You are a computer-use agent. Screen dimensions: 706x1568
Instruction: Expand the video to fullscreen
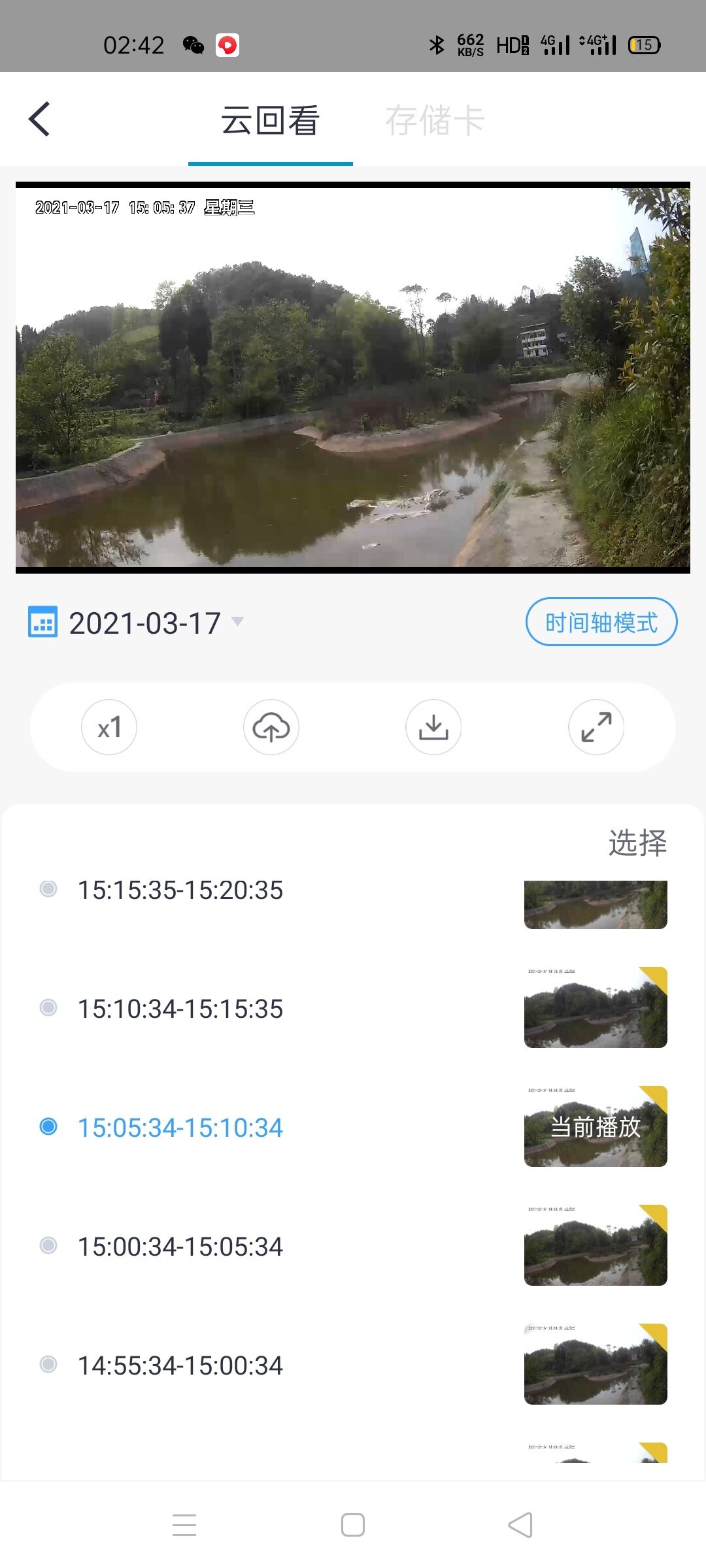tap(596, 727)
